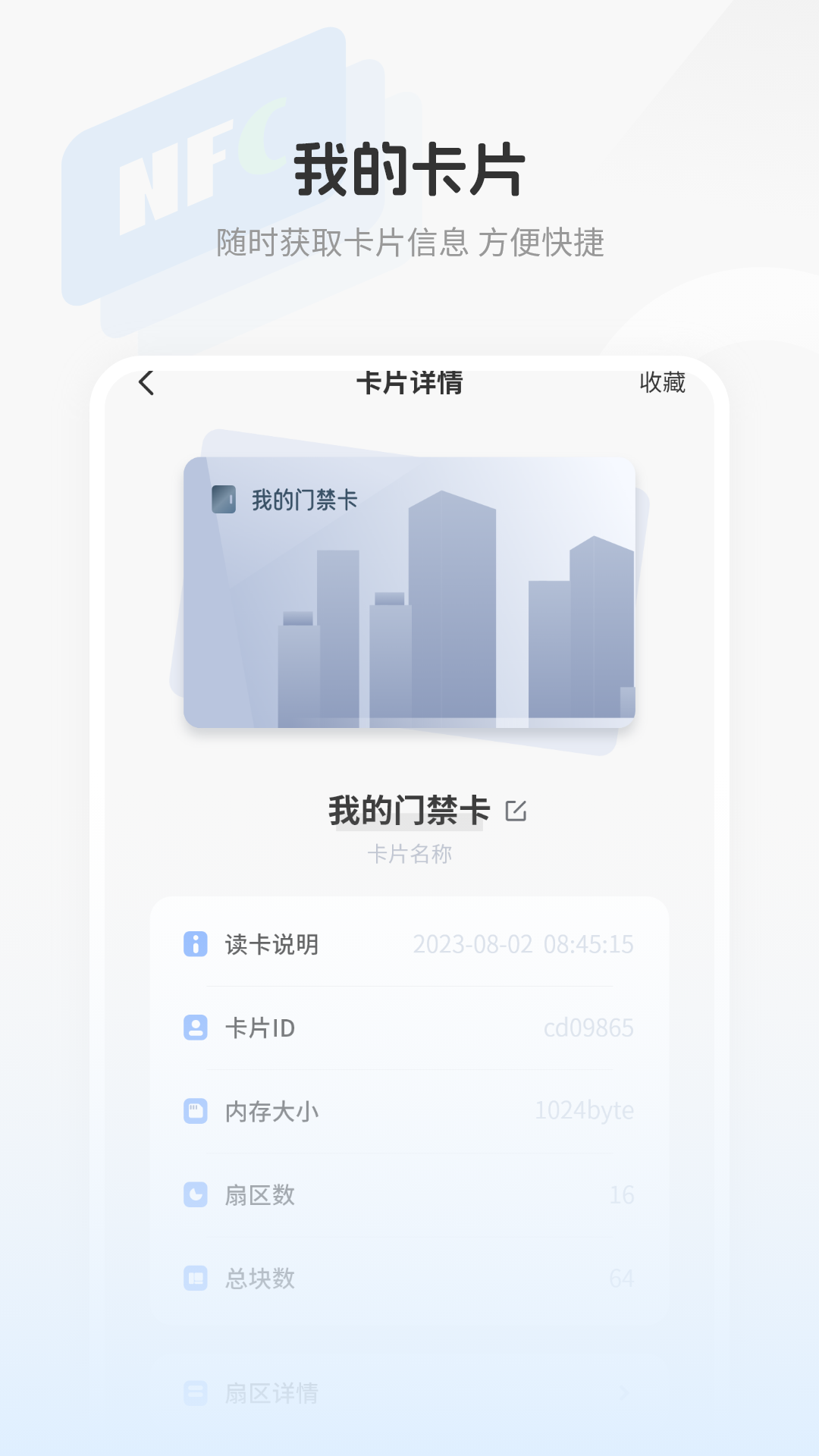The width and height of the screenshot is (819, 1456).
Task: Select the 总块数 blocks icon
Action: pos(194,1279)
